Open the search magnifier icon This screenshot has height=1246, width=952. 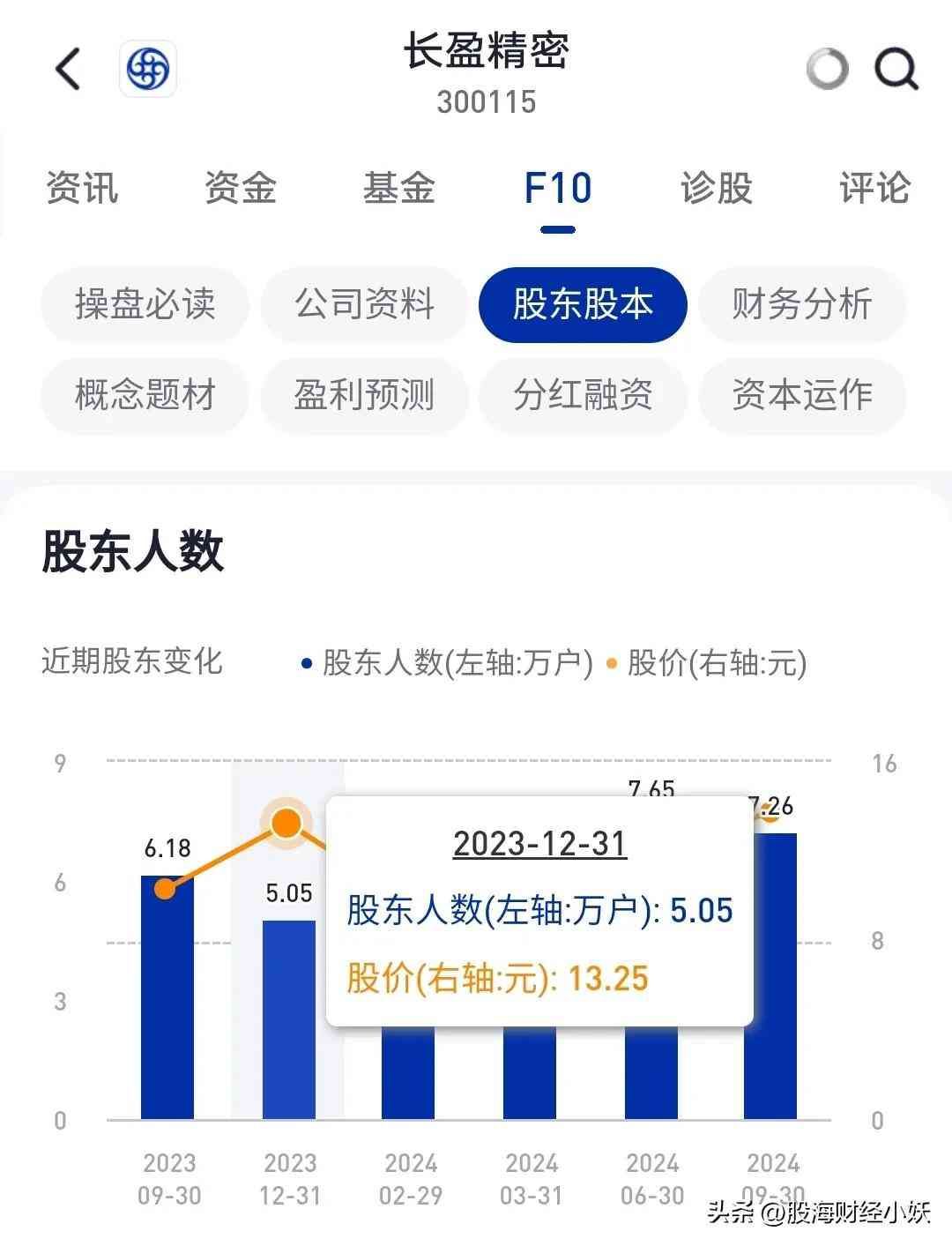point(896,69)
